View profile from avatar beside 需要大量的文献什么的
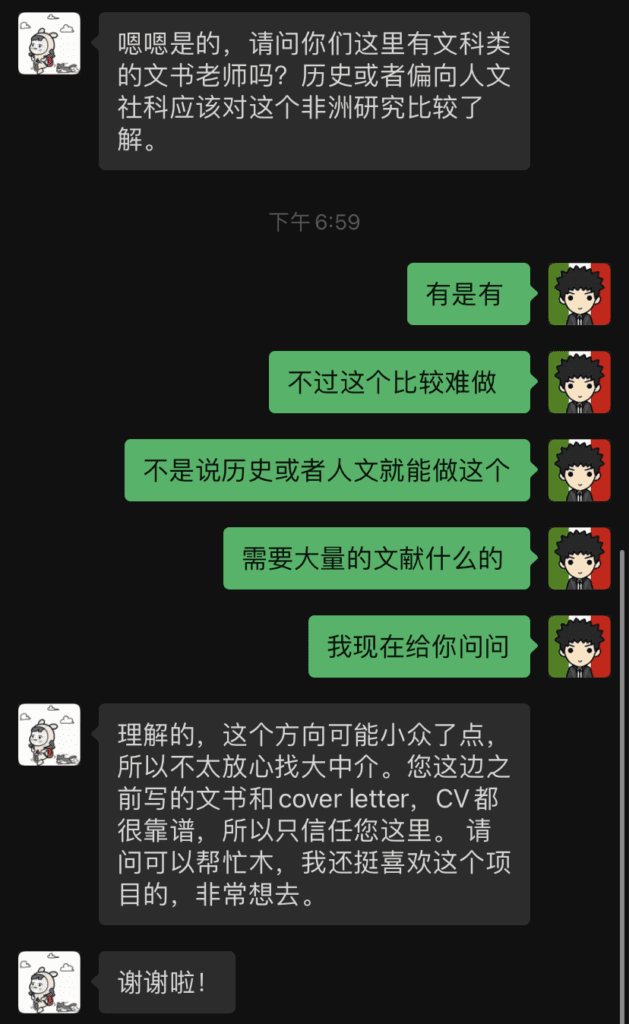 579,558
